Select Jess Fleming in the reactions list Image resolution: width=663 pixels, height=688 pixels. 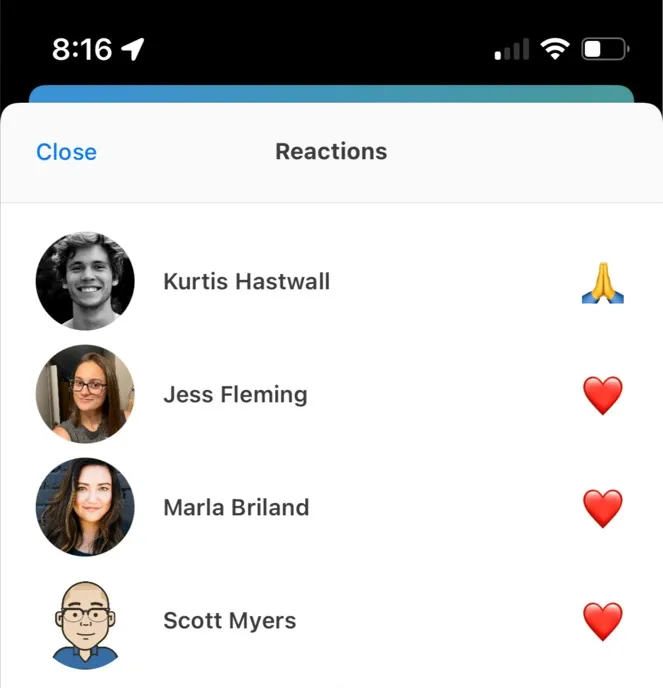tap(235, 395)
